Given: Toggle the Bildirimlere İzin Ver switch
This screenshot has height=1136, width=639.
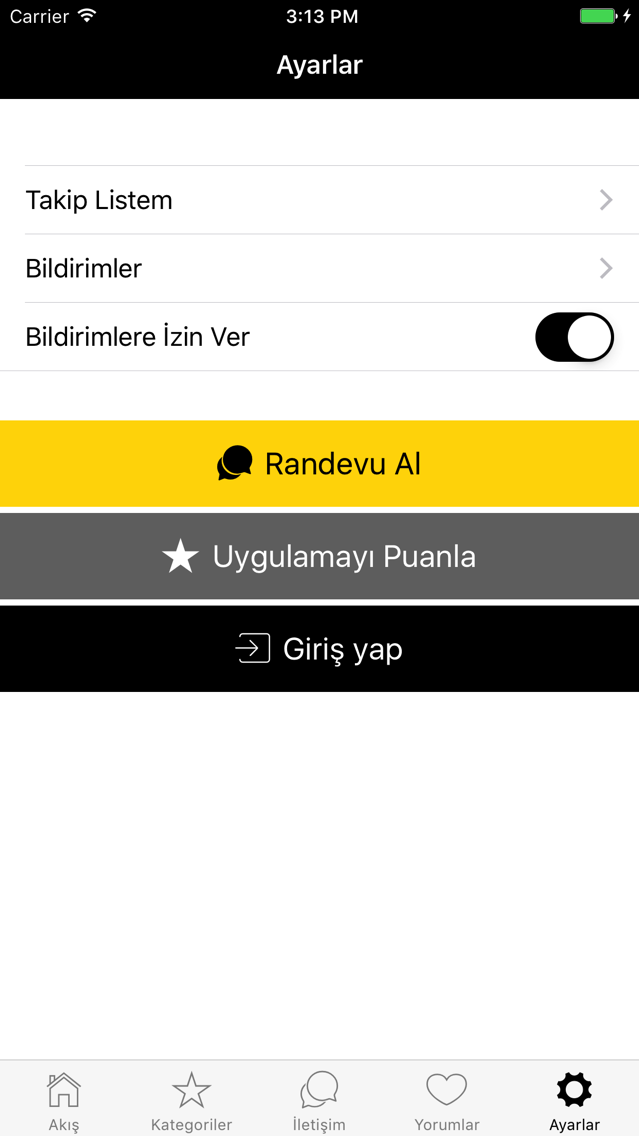Looking at the screenshot, I should (575, 337).
